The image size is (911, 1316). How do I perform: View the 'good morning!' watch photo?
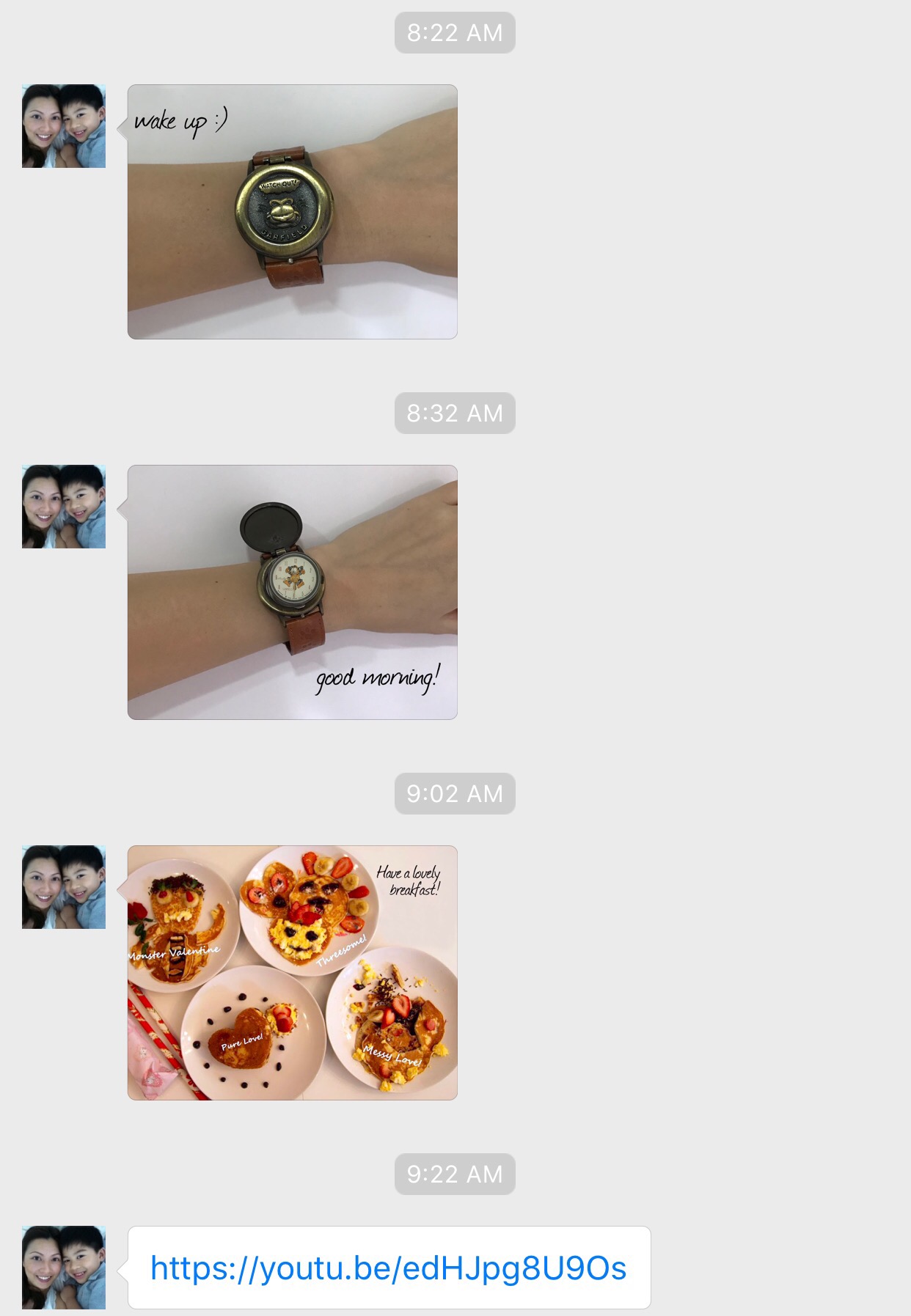(292, 592)
